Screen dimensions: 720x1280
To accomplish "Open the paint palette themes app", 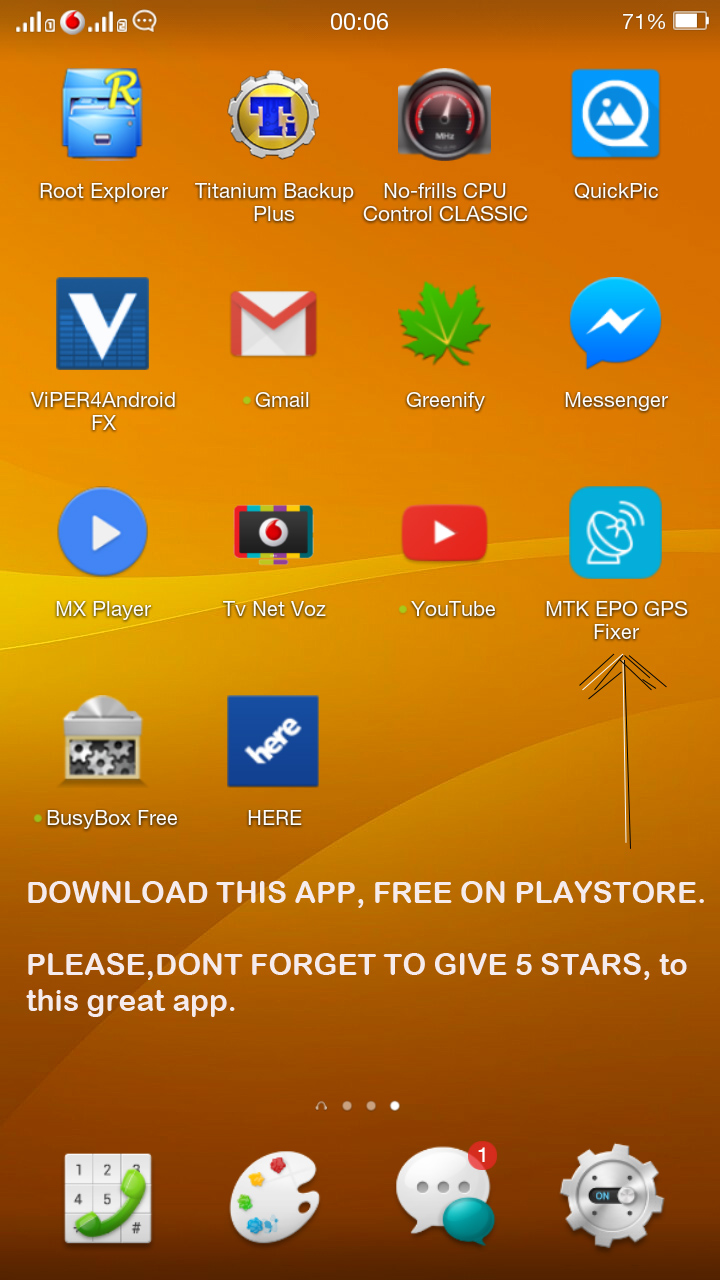I will click(275, 1198).
